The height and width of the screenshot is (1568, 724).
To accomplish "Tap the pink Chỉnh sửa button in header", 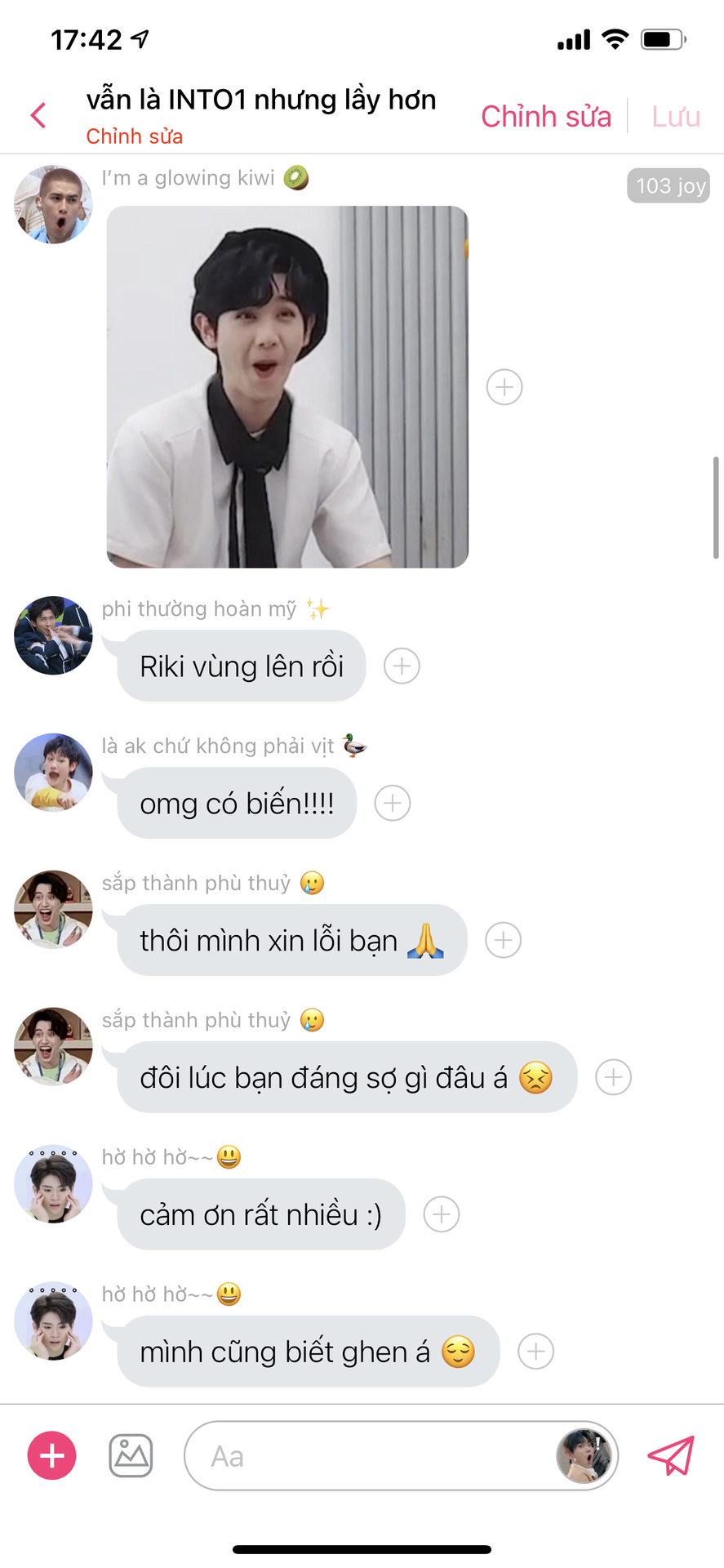I will coord(545,116).
